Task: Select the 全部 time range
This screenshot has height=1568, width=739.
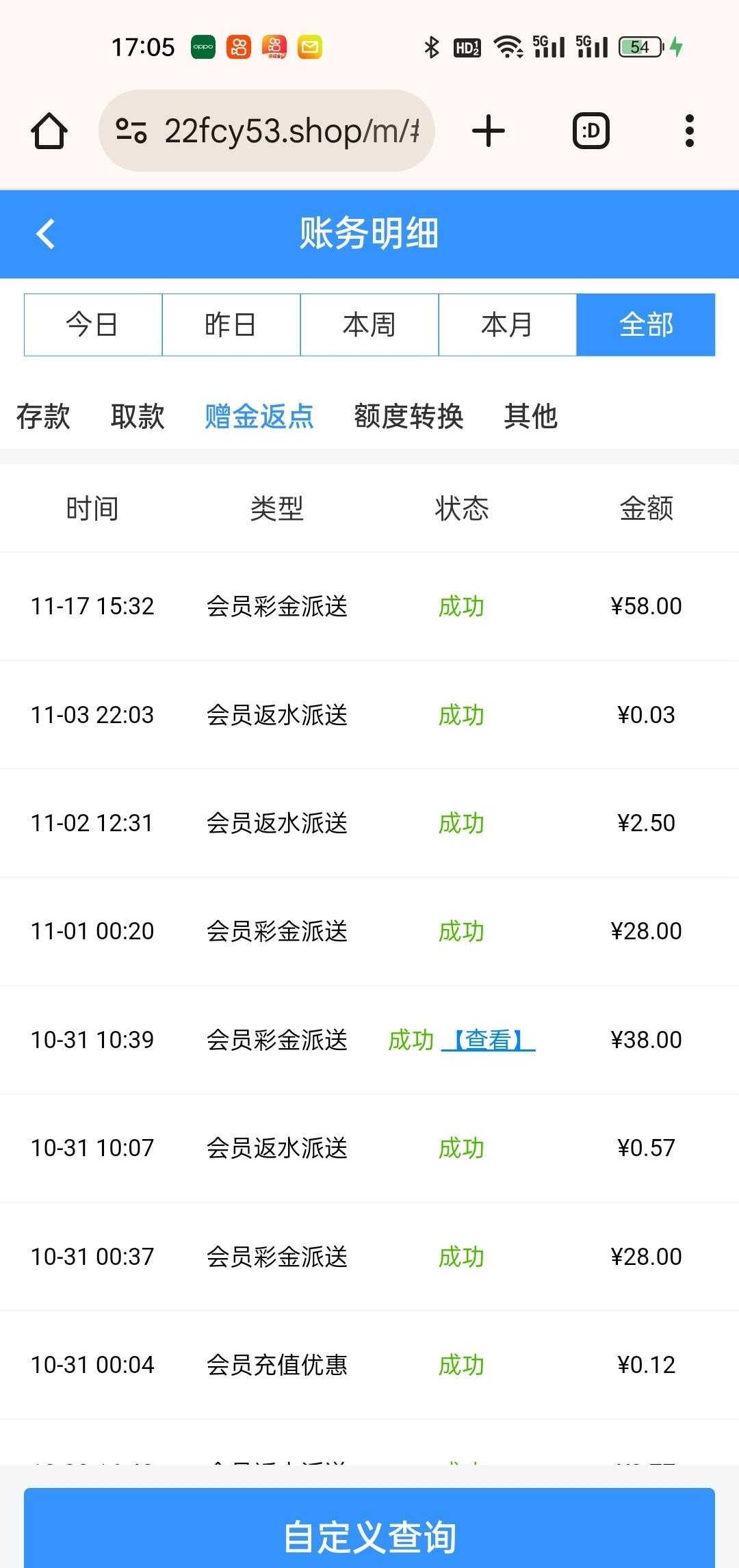Action: [x=645, y=325]
